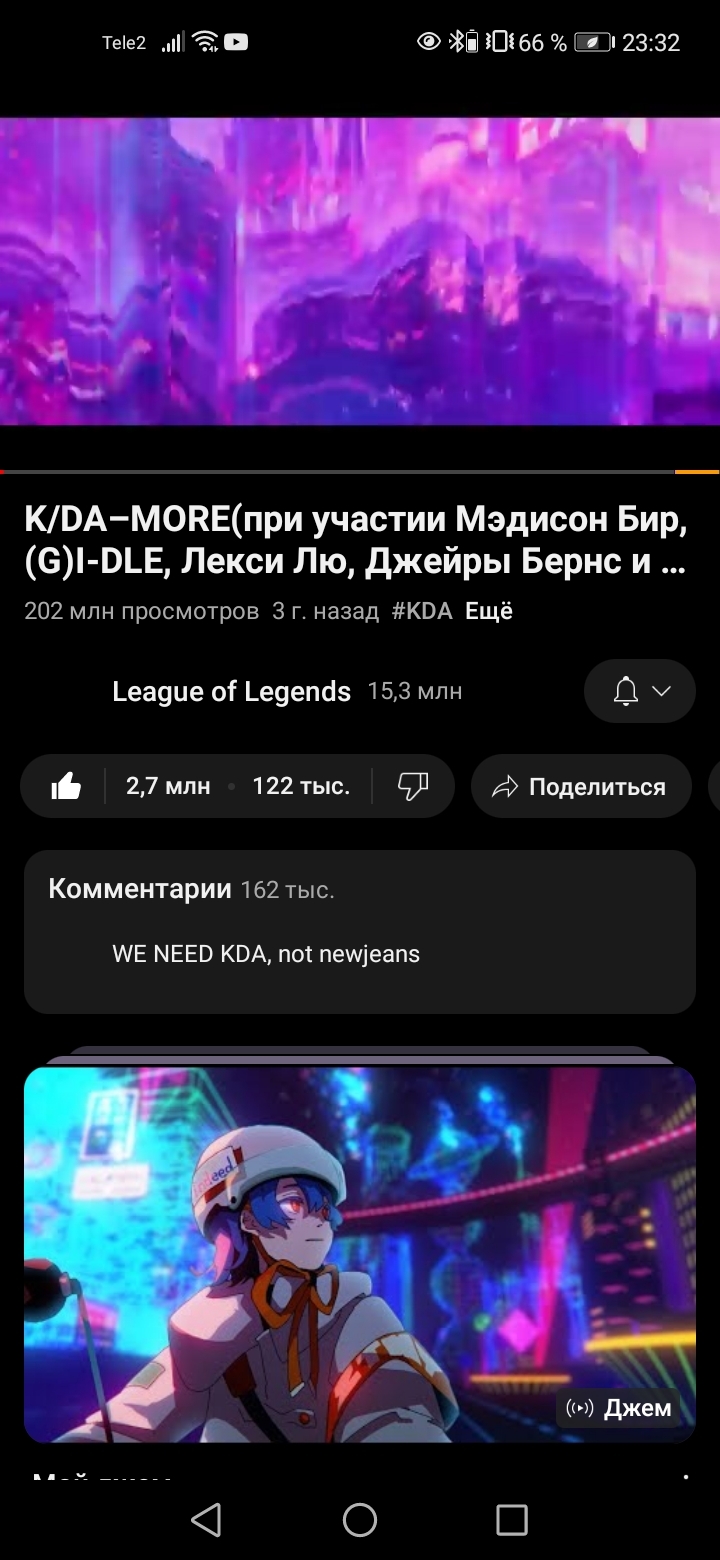The width and height of the screenshot is (720, 1560).
Task: Open the Джем mix thumbnail
Action: pyautogui.click(x=359, y=1254)
